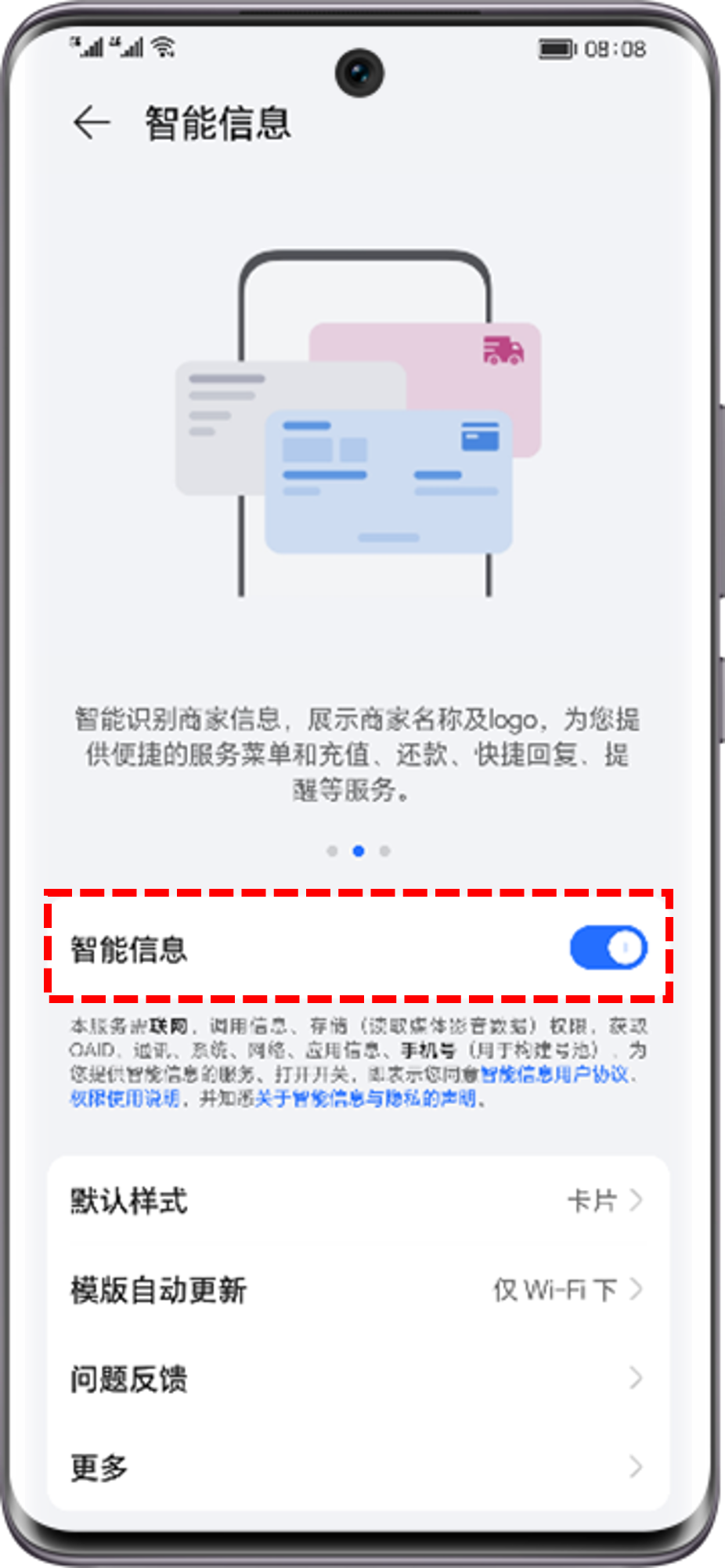Open 智能信息用户协议 link
The image size is (725, 1568).
(554, 1074)
